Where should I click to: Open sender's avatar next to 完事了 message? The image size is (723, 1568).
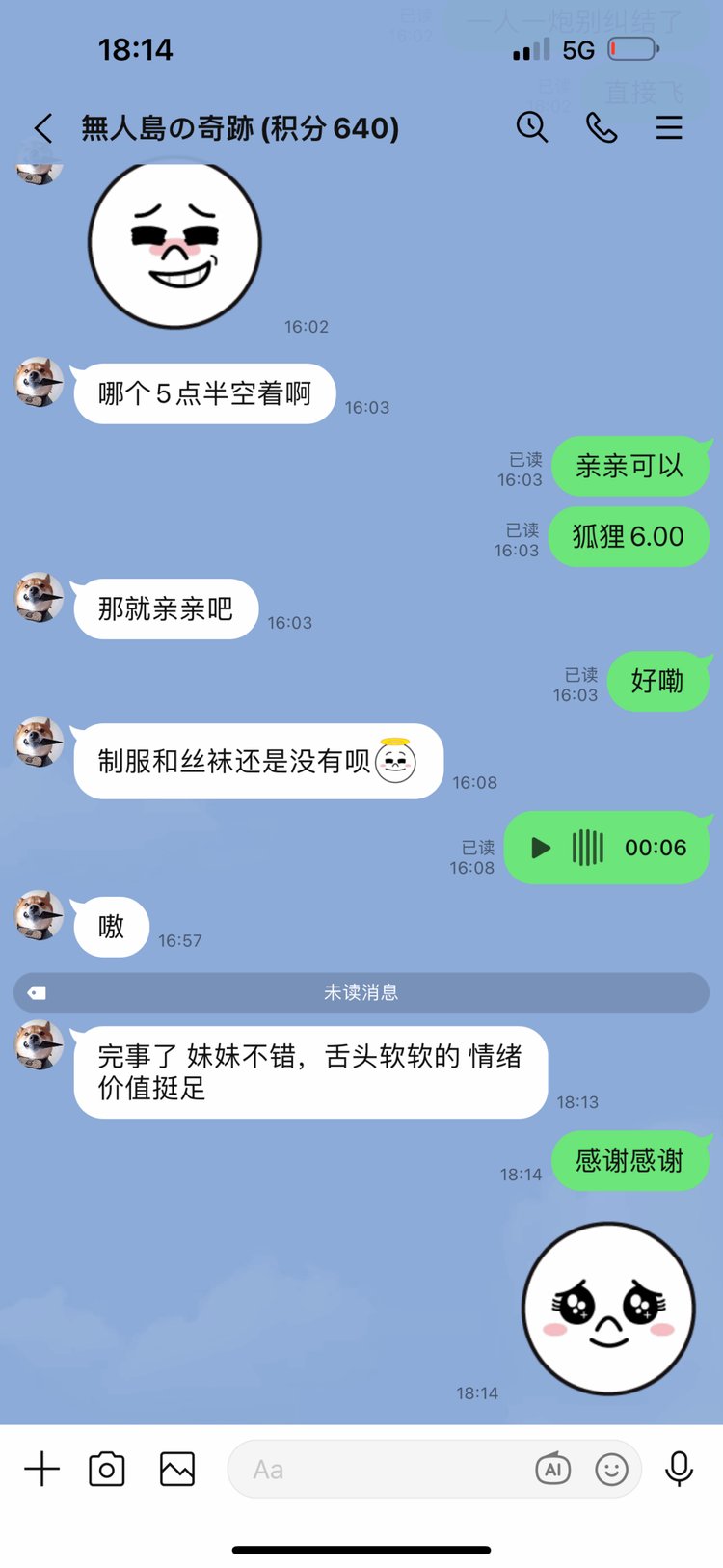tap(39, 1045)
